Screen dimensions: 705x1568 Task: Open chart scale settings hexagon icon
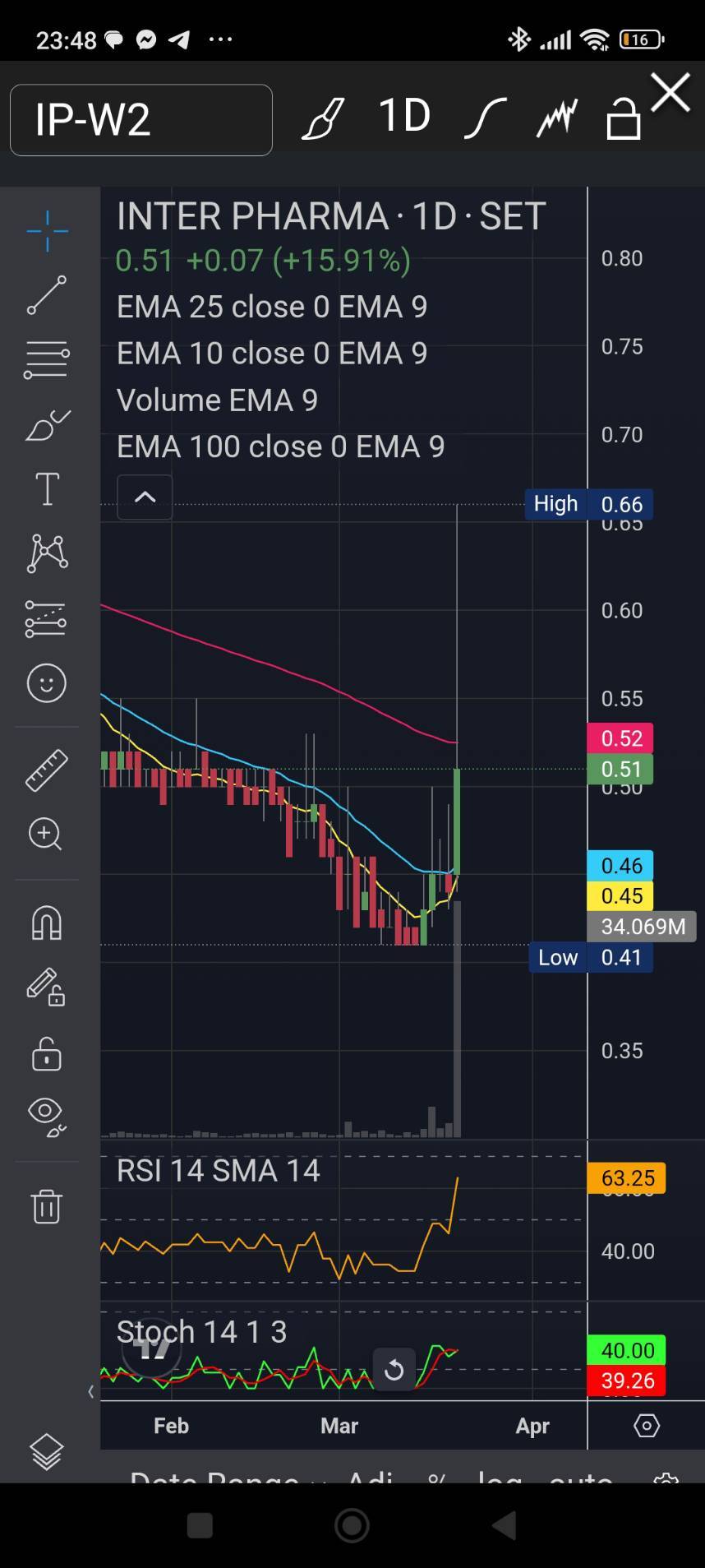tap(647, 1426)
